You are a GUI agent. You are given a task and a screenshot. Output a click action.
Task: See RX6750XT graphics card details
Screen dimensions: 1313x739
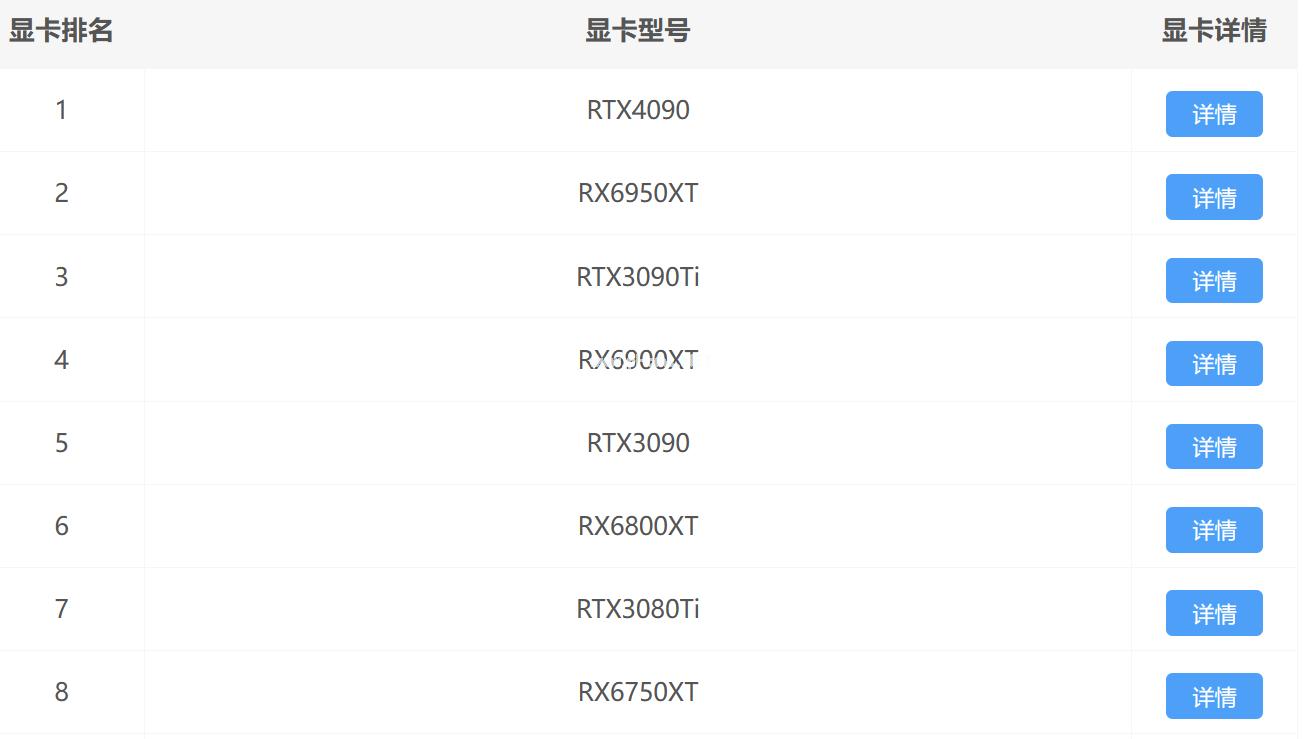coord(1213,696)
